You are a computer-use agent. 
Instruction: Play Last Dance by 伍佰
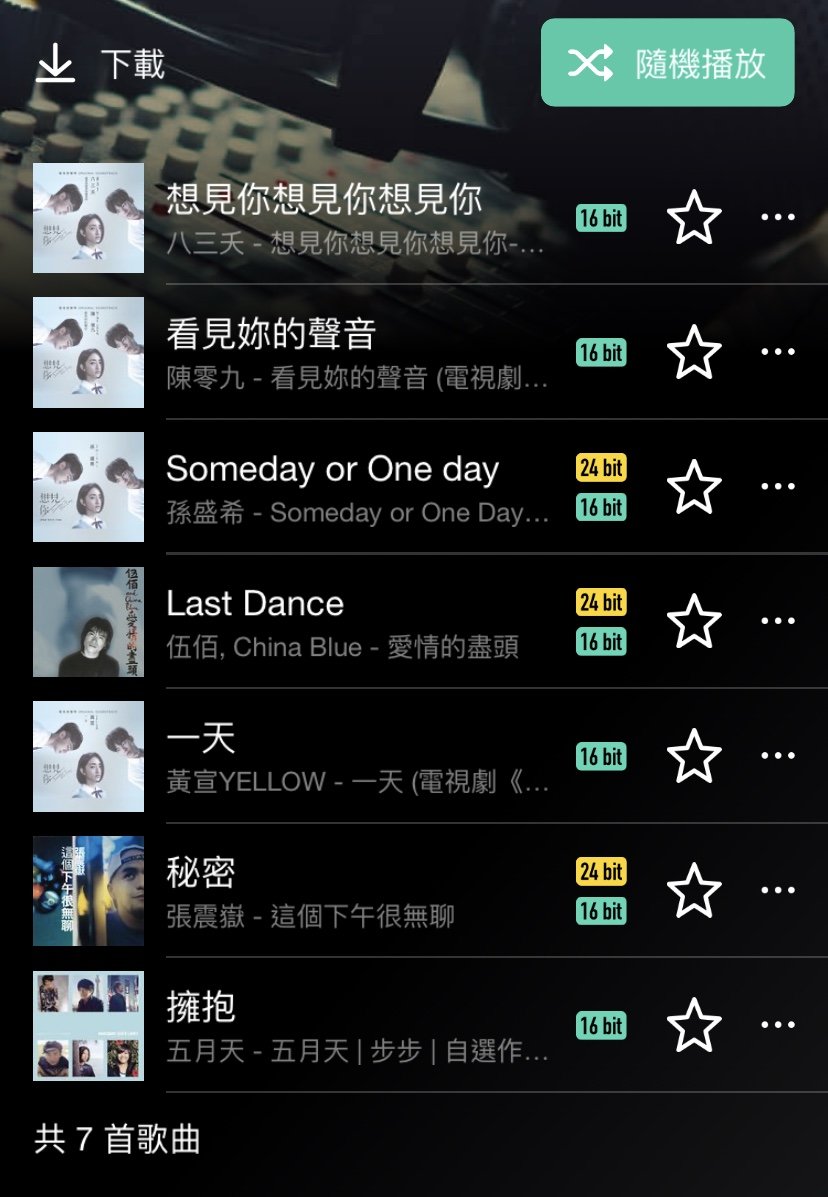255,604
